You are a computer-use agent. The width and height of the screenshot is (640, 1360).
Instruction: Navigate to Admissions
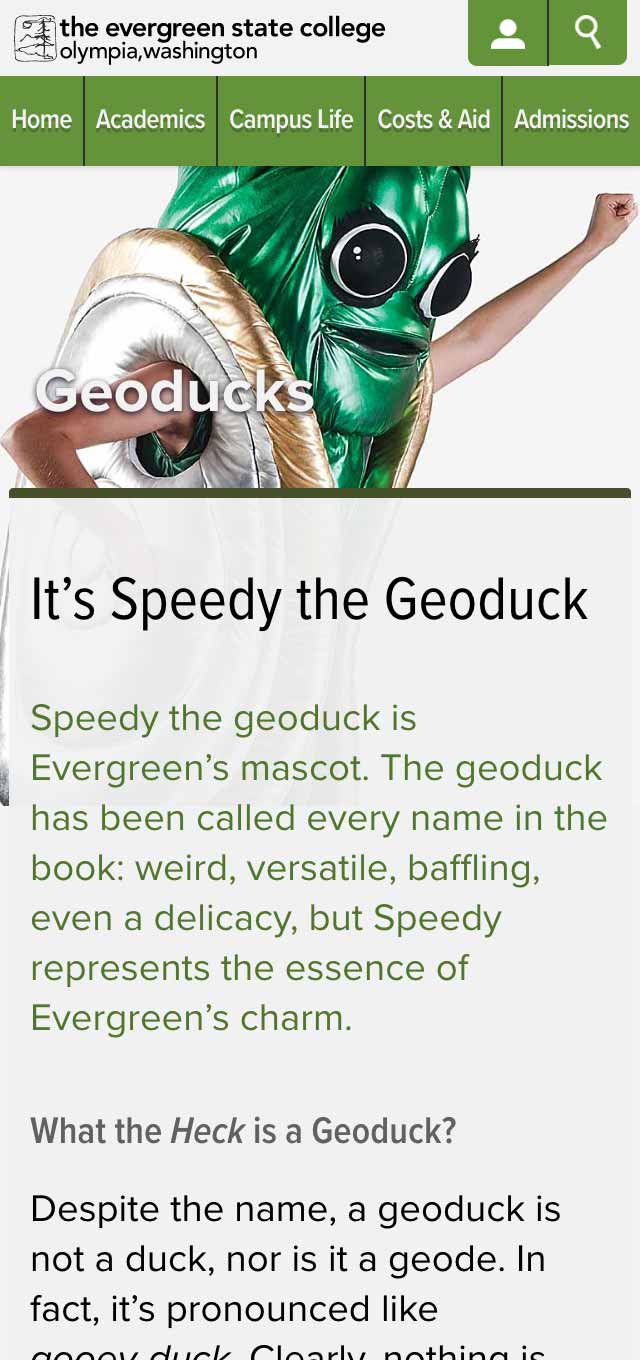(571, 120)
